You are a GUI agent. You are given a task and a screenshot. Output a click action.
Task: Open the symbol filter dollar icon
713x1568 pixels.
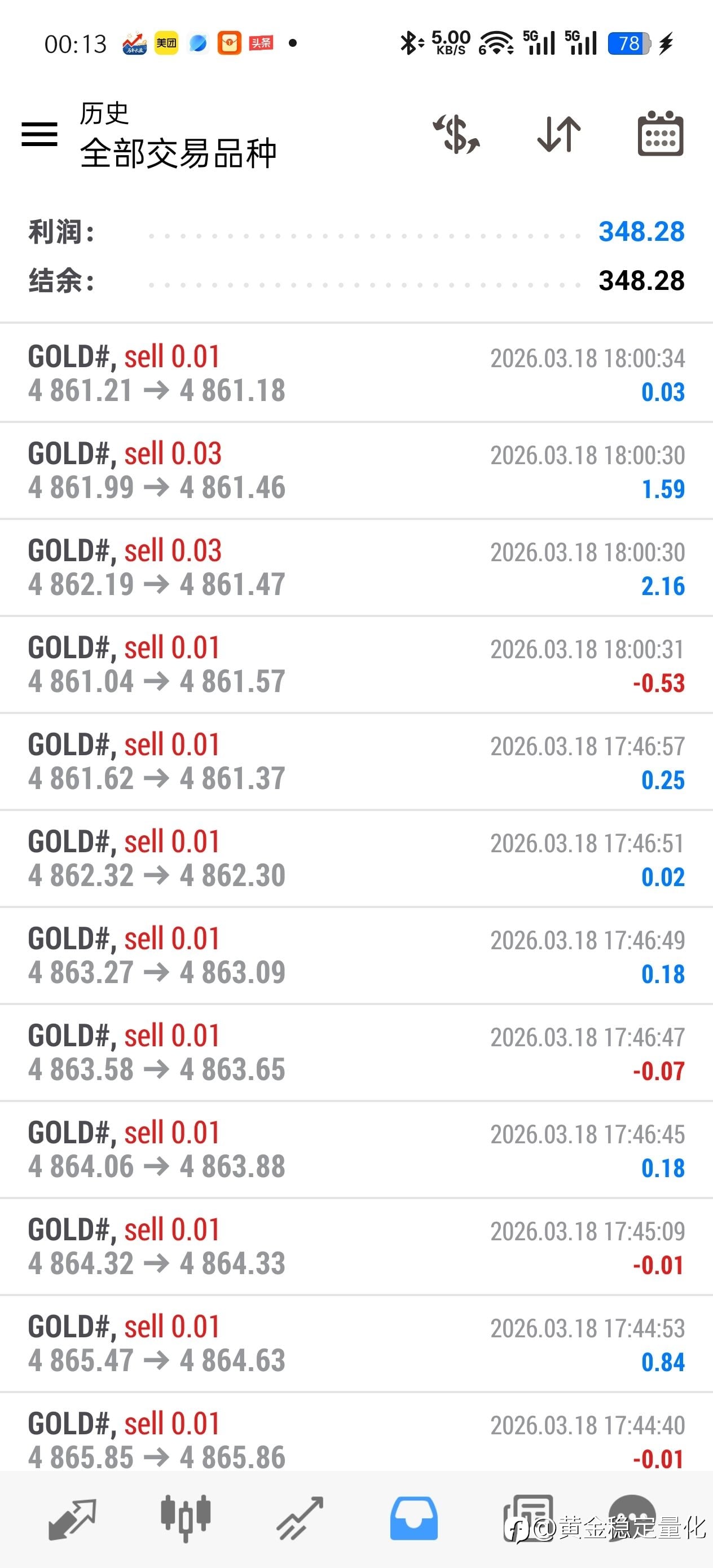456,134
